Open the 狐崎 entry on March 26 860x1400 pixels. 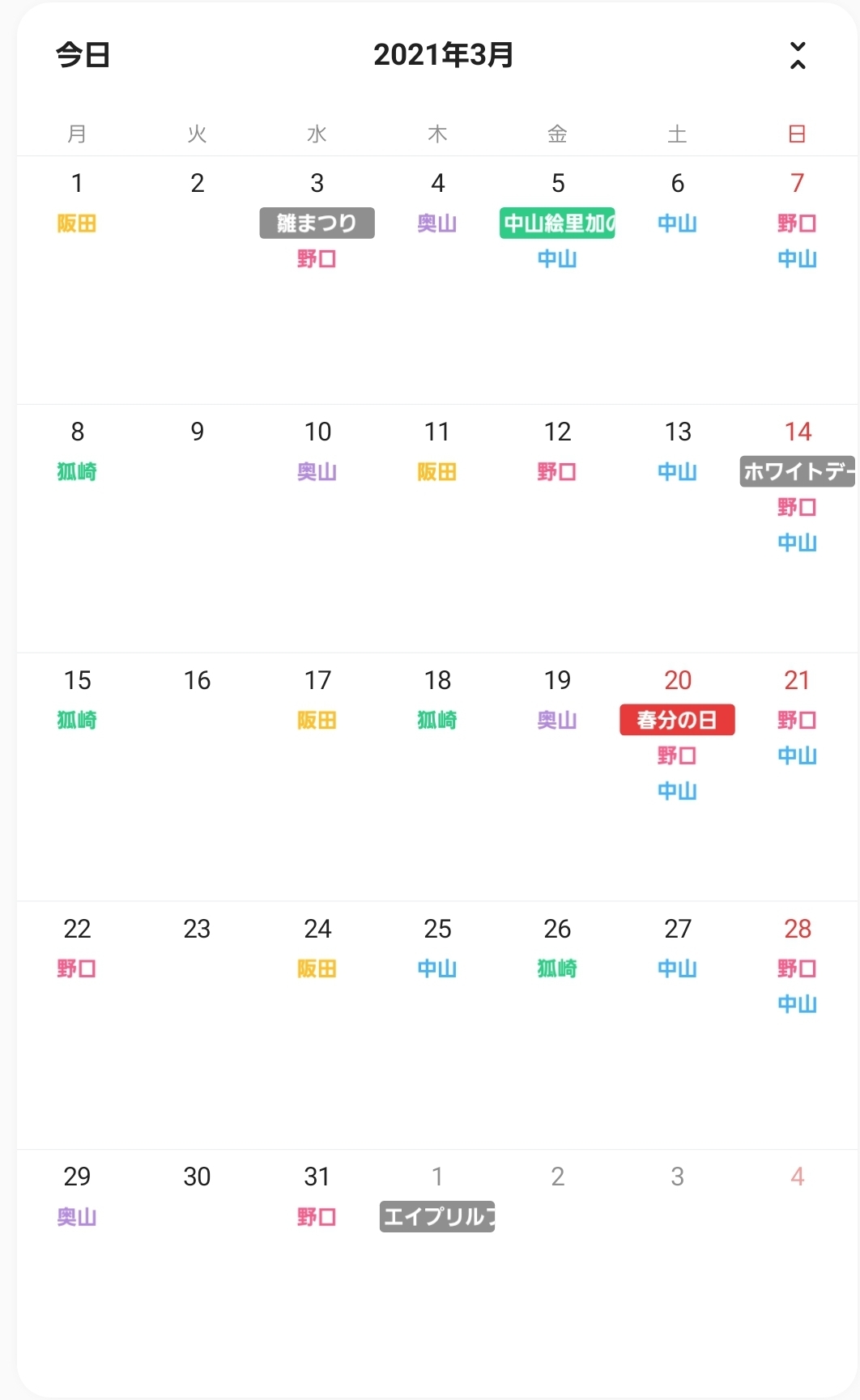557,968
